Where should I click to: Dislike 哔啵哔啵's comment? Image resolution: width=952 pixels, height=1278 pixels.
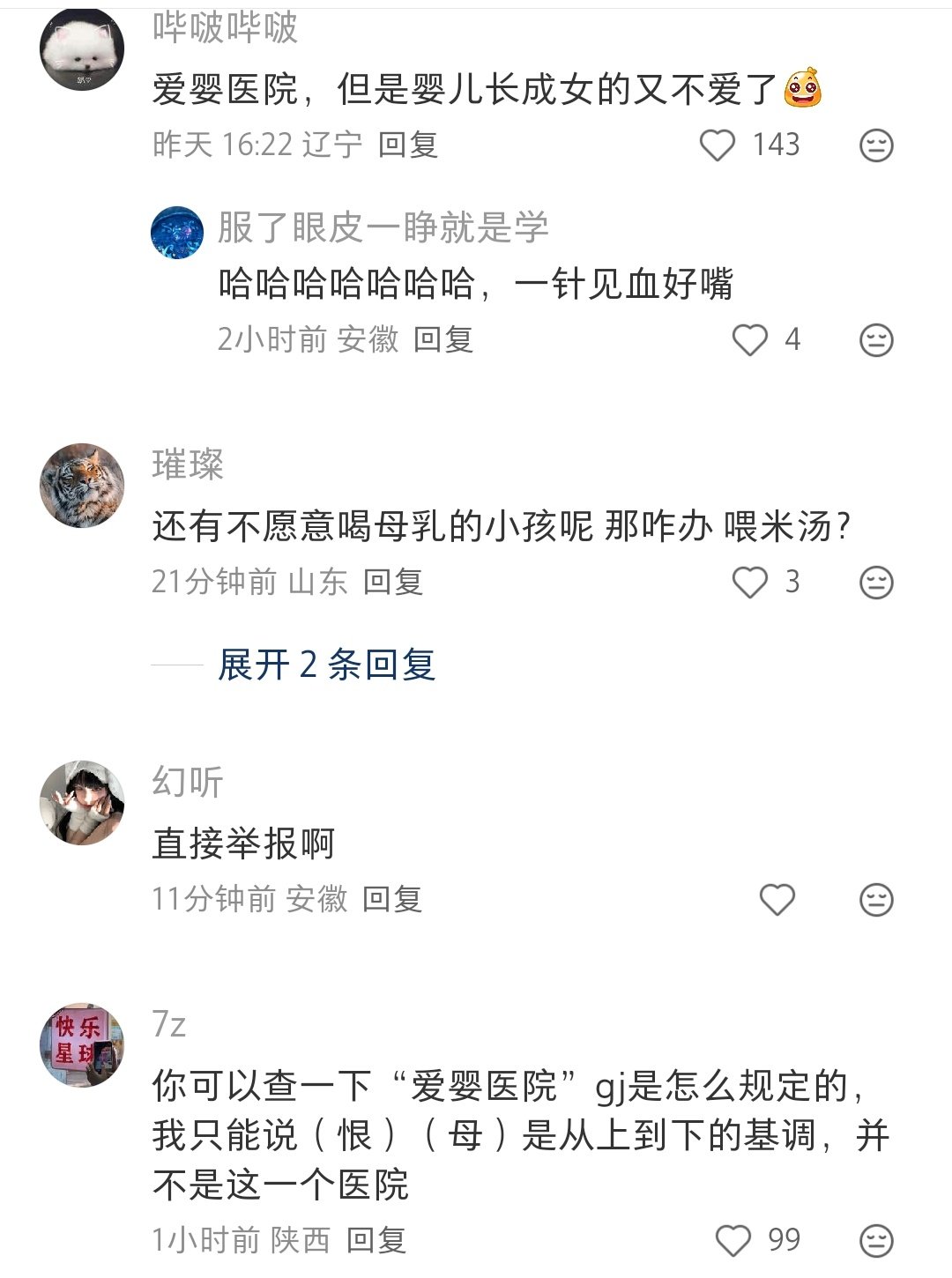[876, 145]
